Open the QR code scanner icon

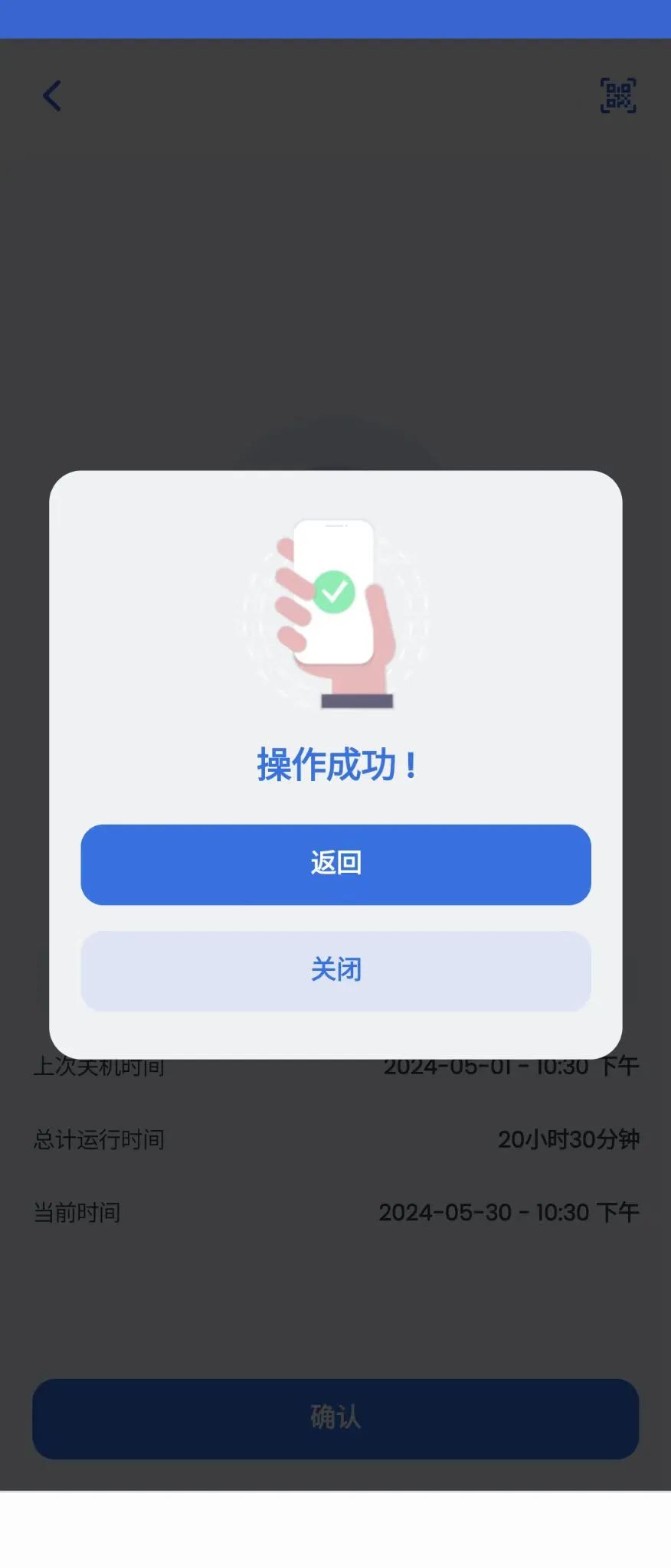coord(617,96)
